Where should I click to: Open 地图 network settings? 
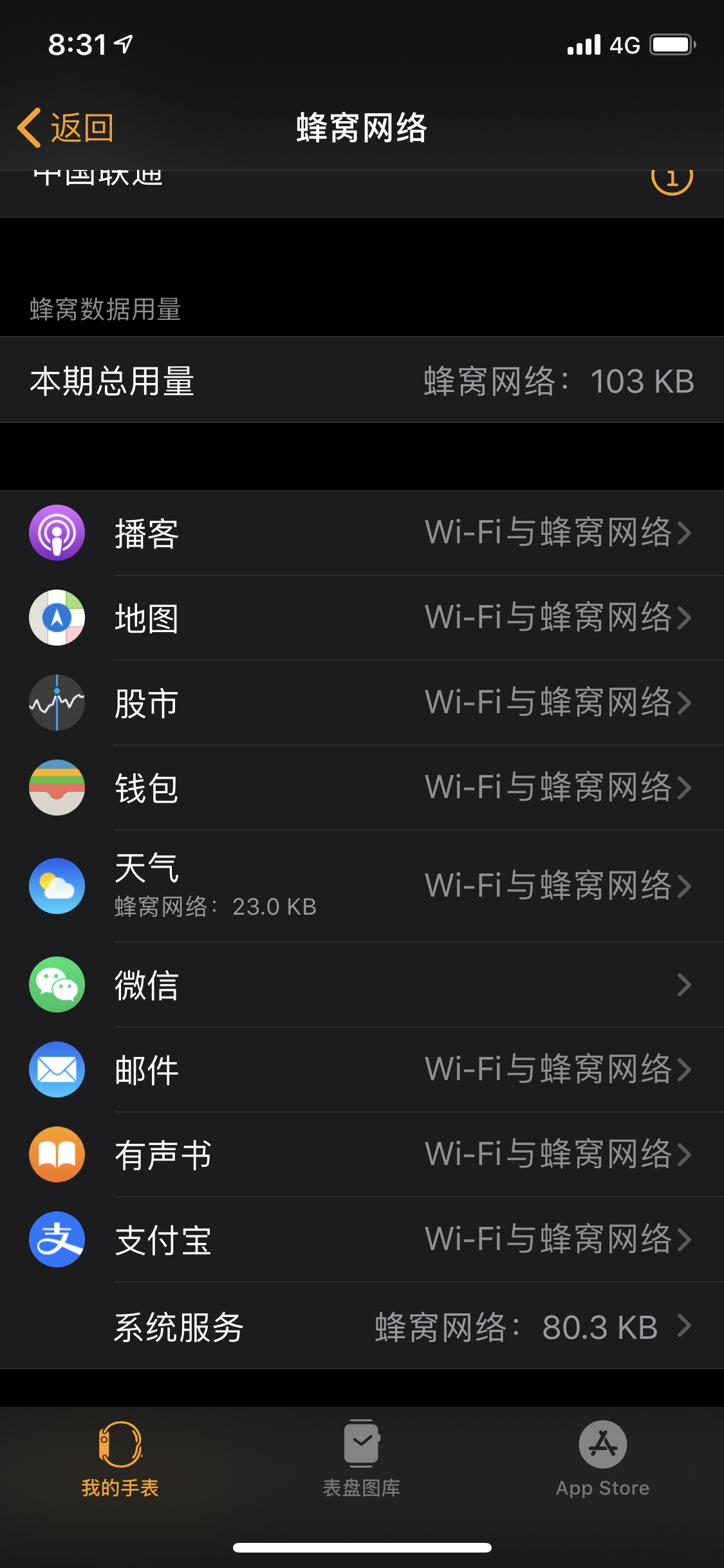[x=362, y=618]
